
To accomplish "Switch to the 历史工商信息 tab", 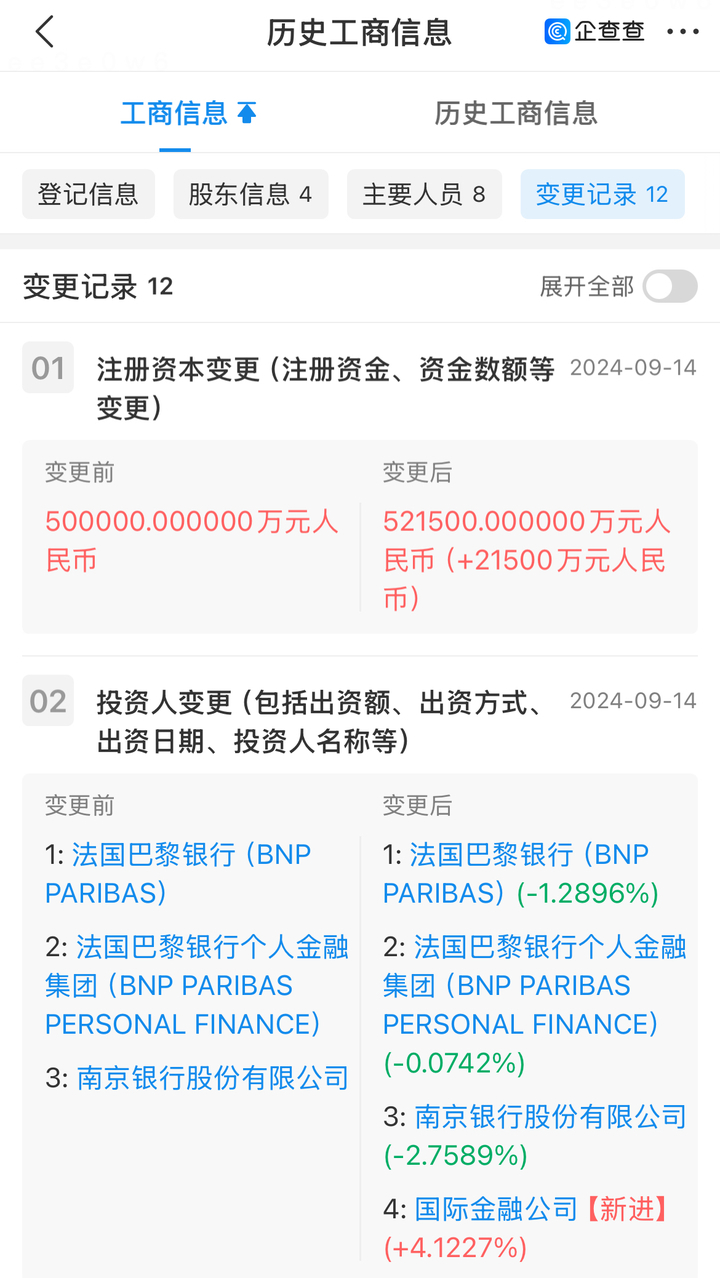I will 516,113.
